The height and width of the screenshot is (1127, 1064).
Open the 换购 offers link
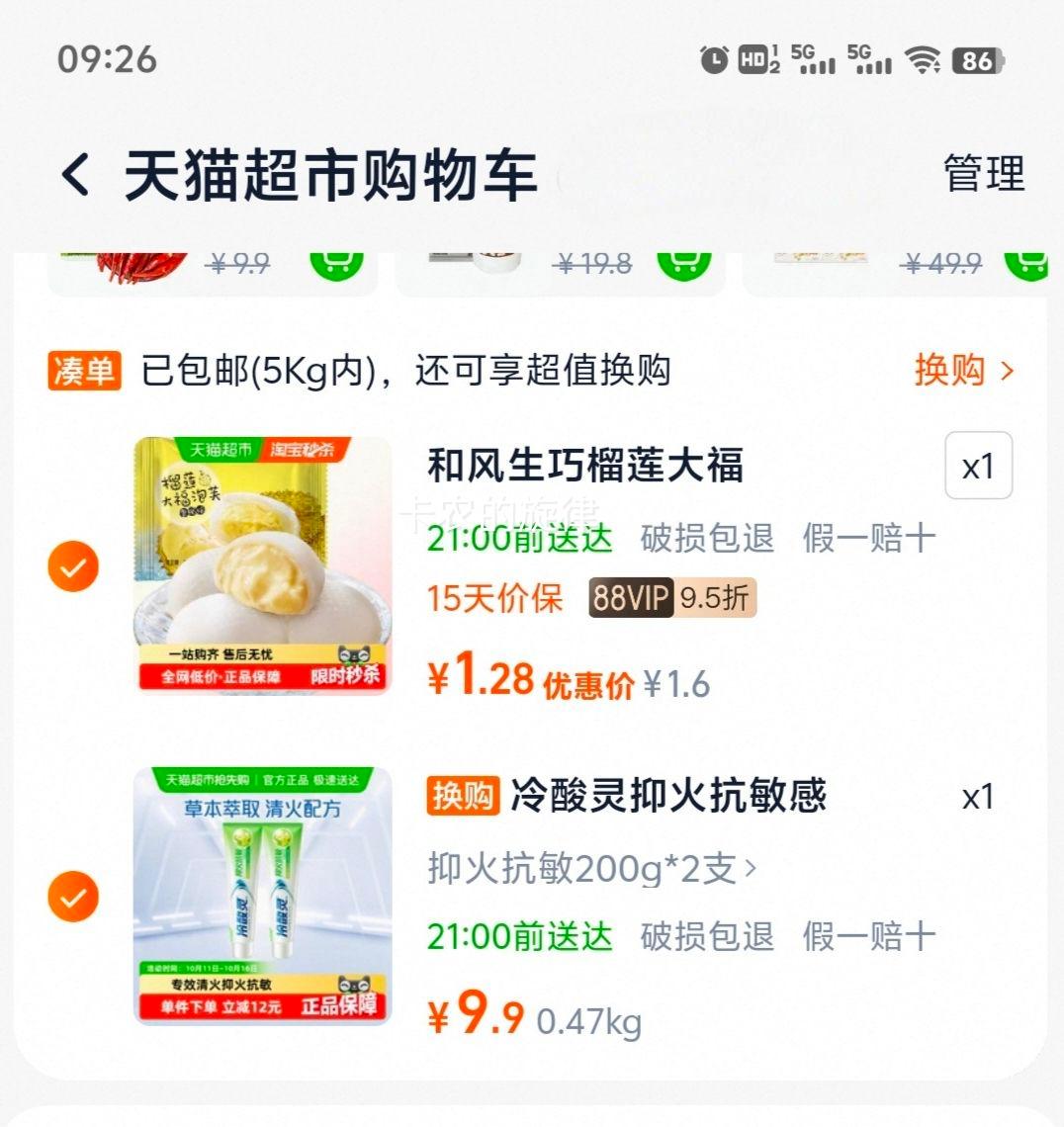[x=963, y=371]
